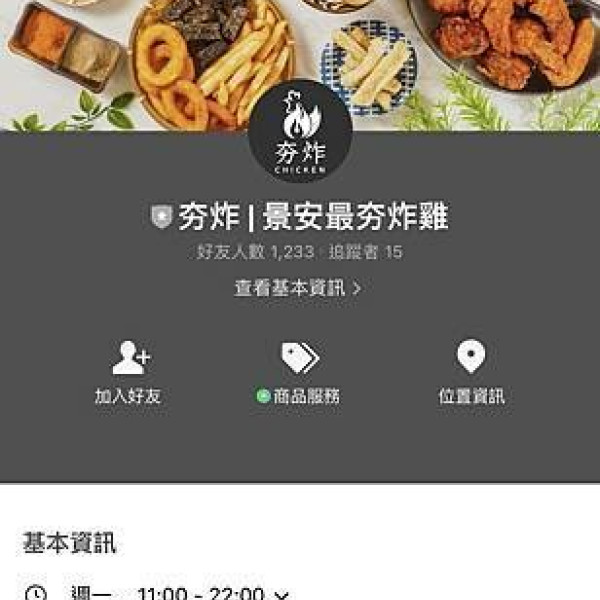Open 商品服務 section
This screenshot has width=600, height=600.
click(299, 373)
